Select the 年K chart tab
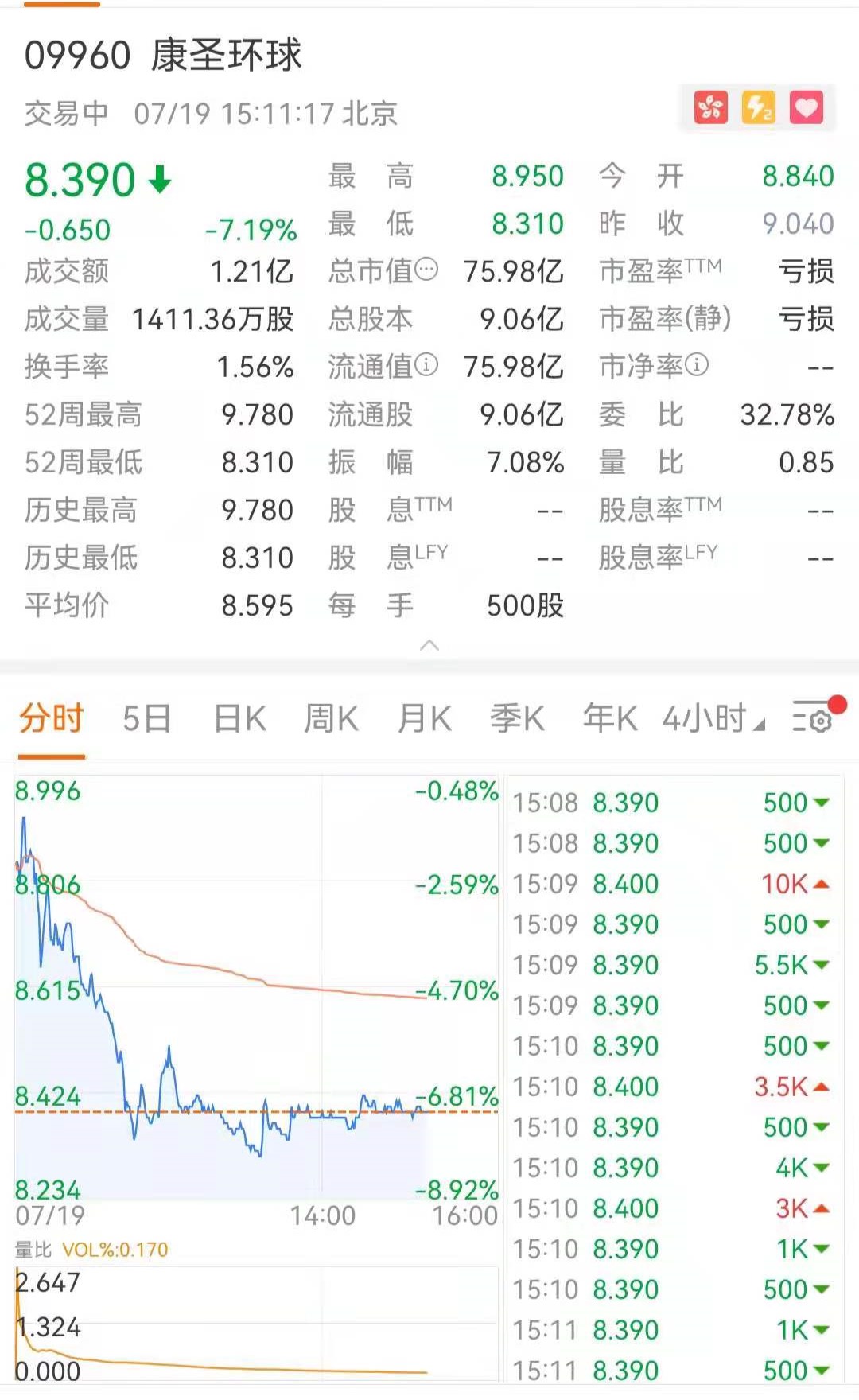Image resolution: width=859 pixels, height=1400 pixels. [x=610, y=718]
